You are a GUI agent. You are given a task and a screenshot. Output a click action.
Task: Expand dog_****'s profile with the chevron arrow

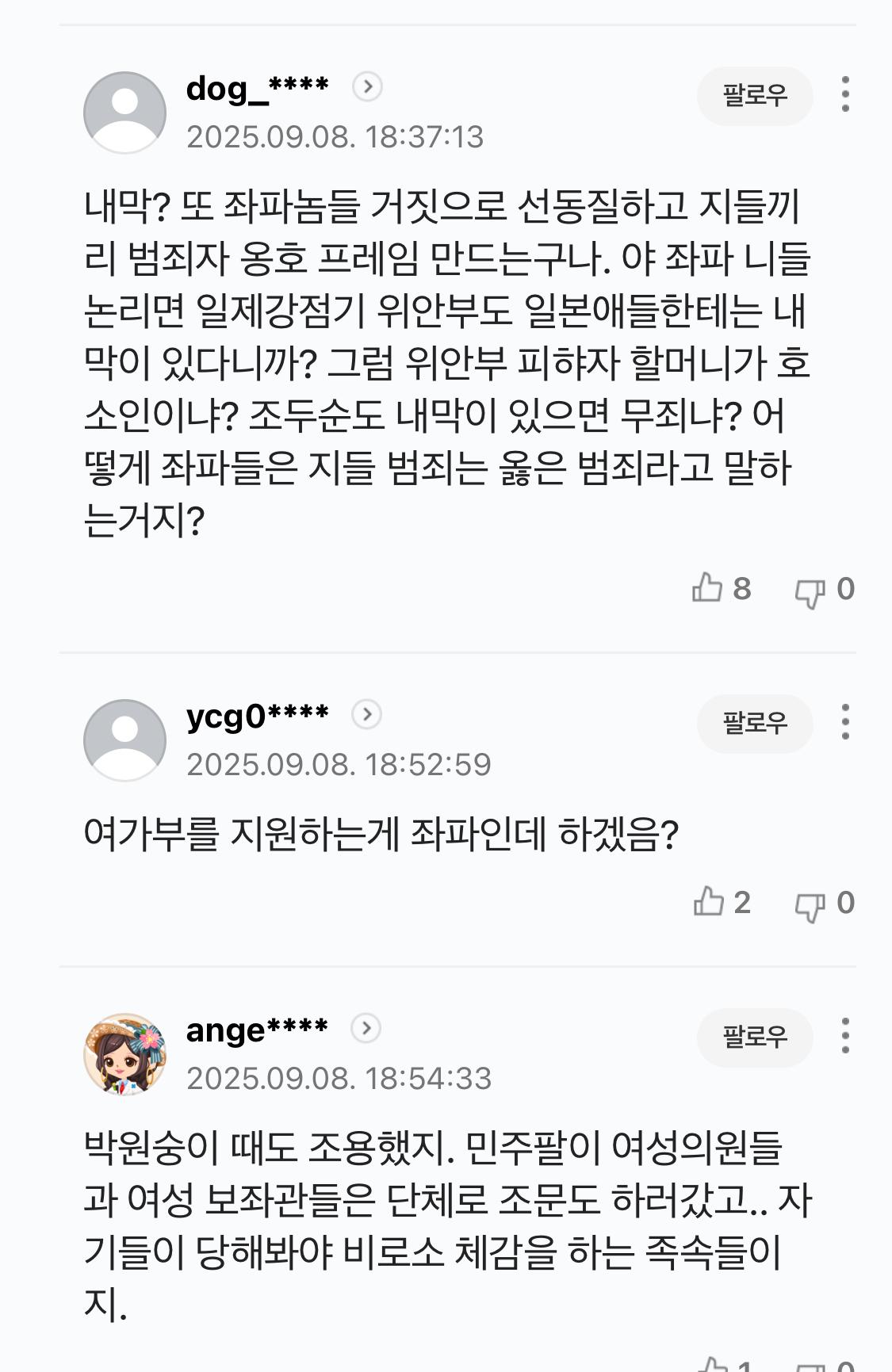366,86
